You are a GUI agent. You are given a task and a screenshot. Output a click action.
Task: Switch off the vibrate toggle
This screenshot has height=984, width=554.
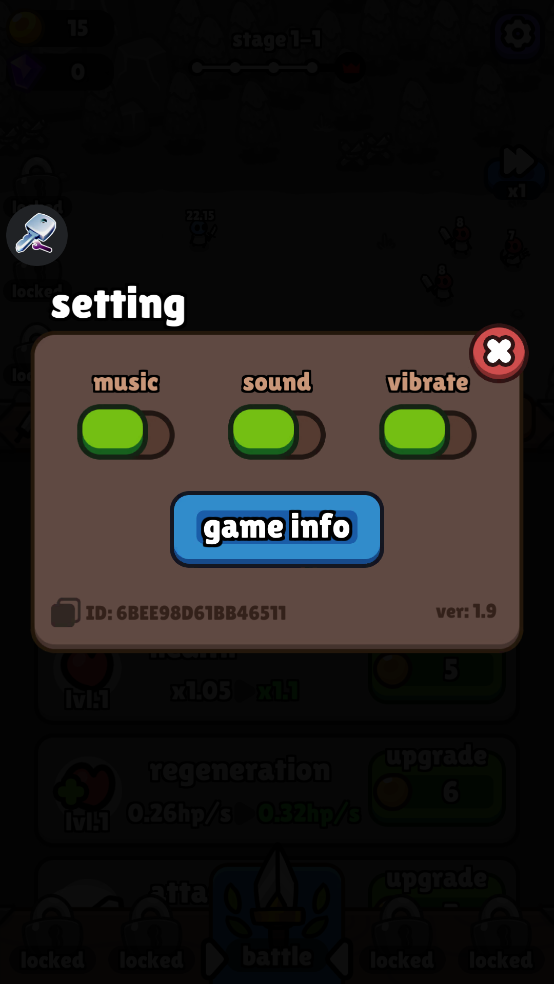[x=428, y=432]
